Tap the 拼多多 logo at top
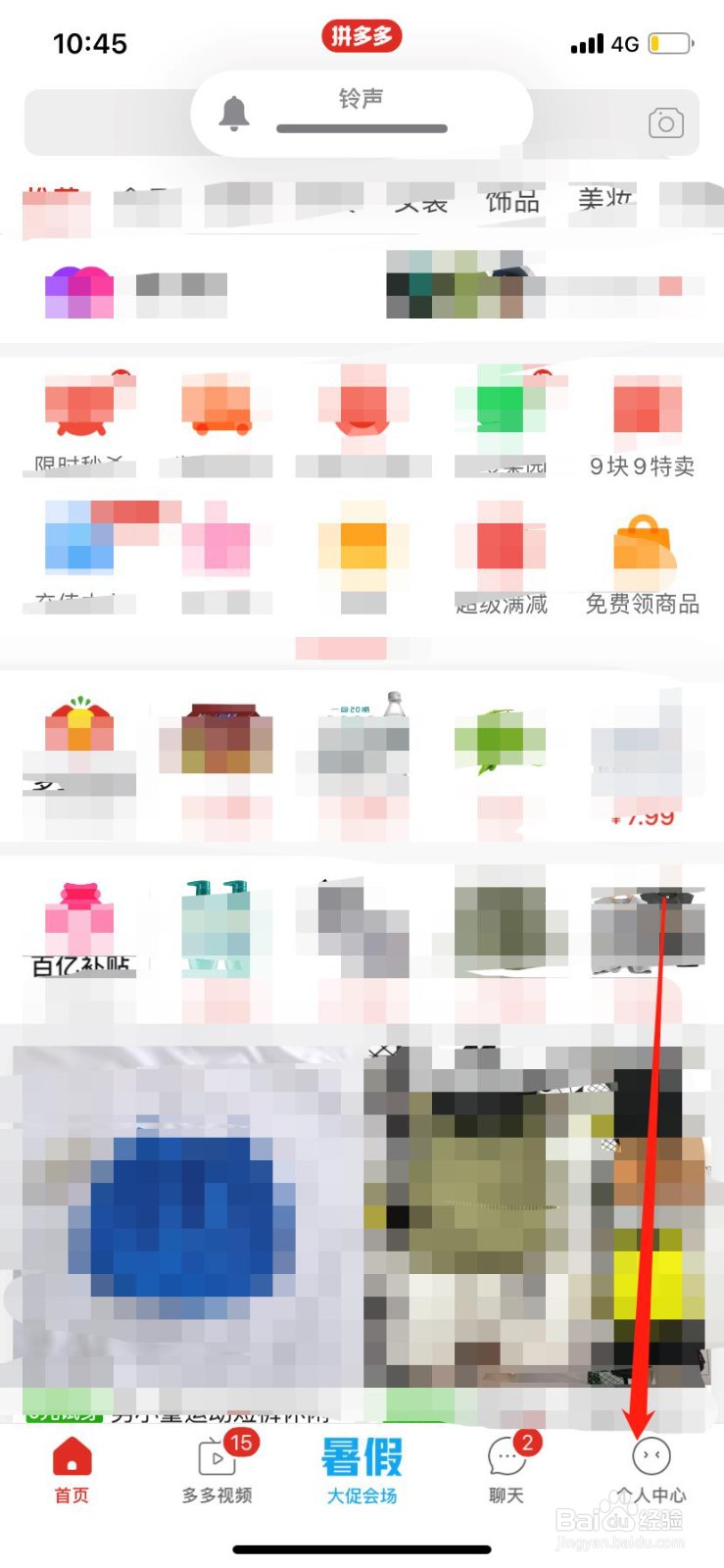Screen dimensions: 724x1568 pos(362,36)
